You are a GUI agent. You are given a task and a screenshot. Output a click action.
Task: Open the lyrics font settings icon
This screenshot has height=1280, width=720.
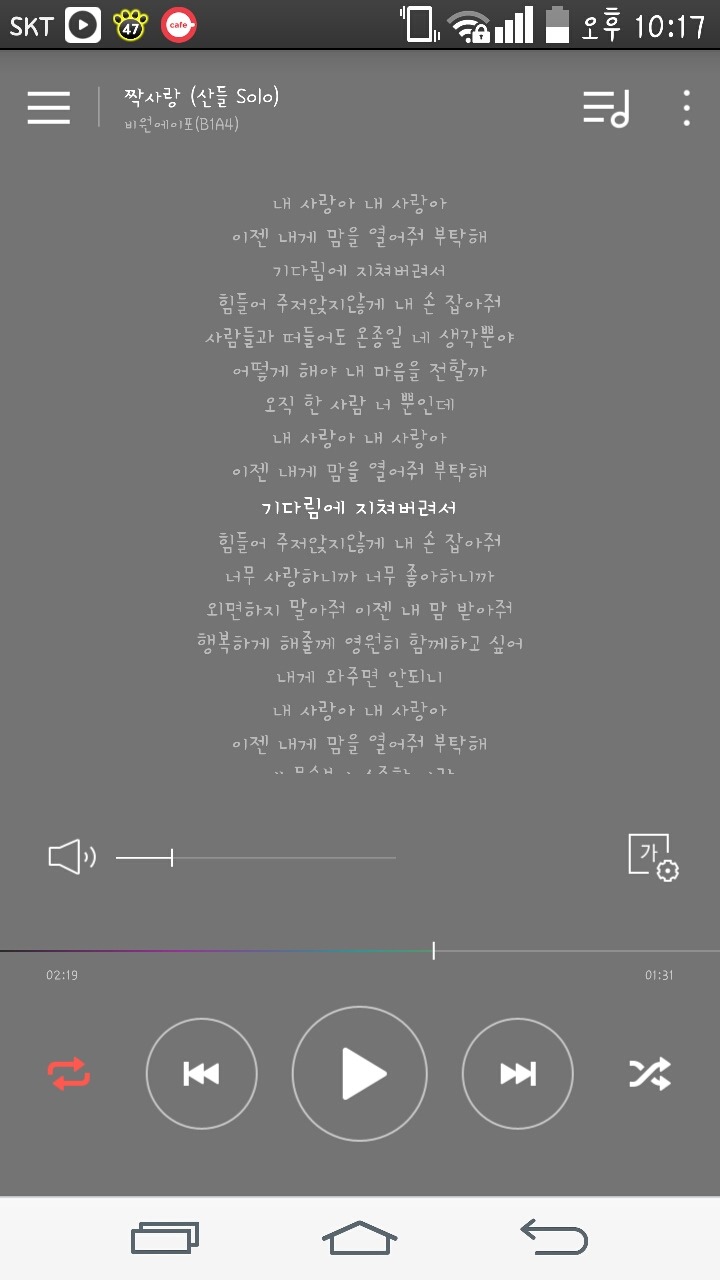coord(652,857)
